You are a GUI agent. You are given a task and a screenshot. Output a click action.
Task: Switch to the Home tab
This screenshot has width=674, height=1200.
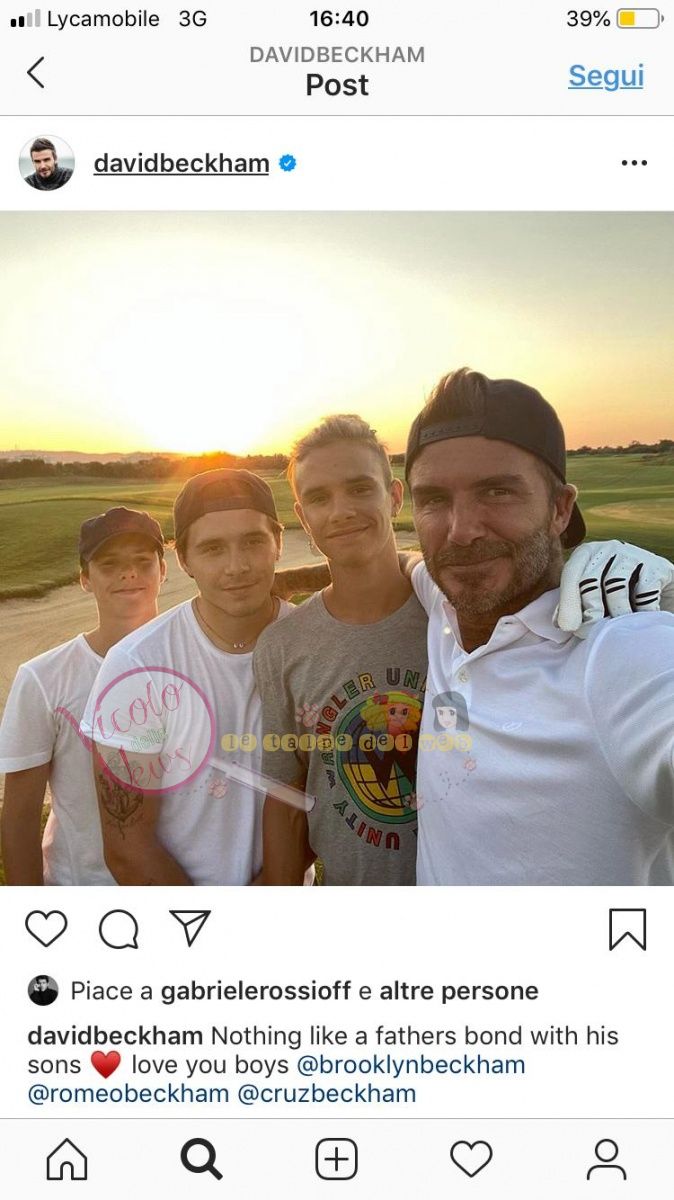67,1160
